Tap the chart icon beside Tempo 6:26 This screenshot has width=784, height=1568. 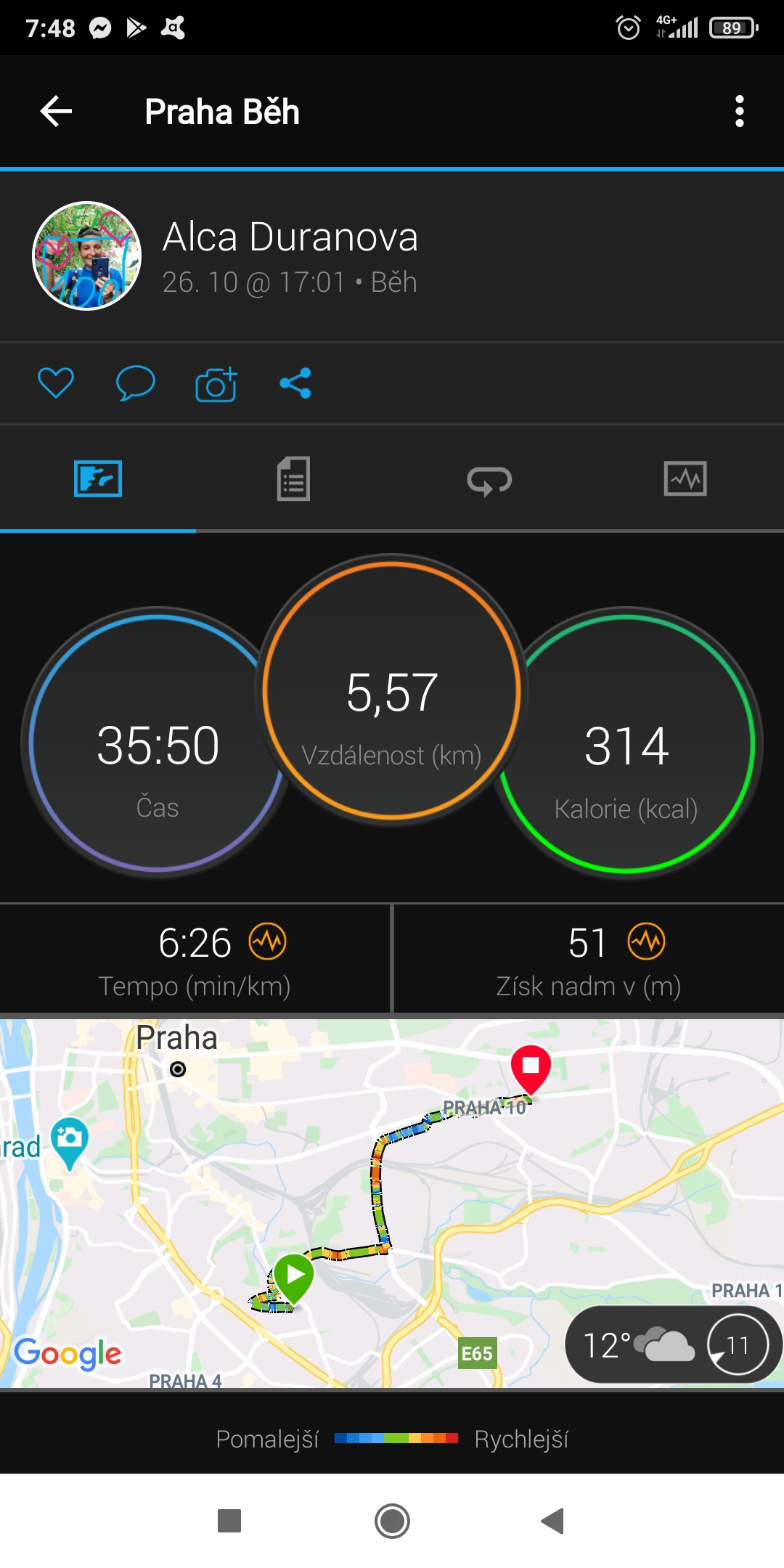point(268,942)
